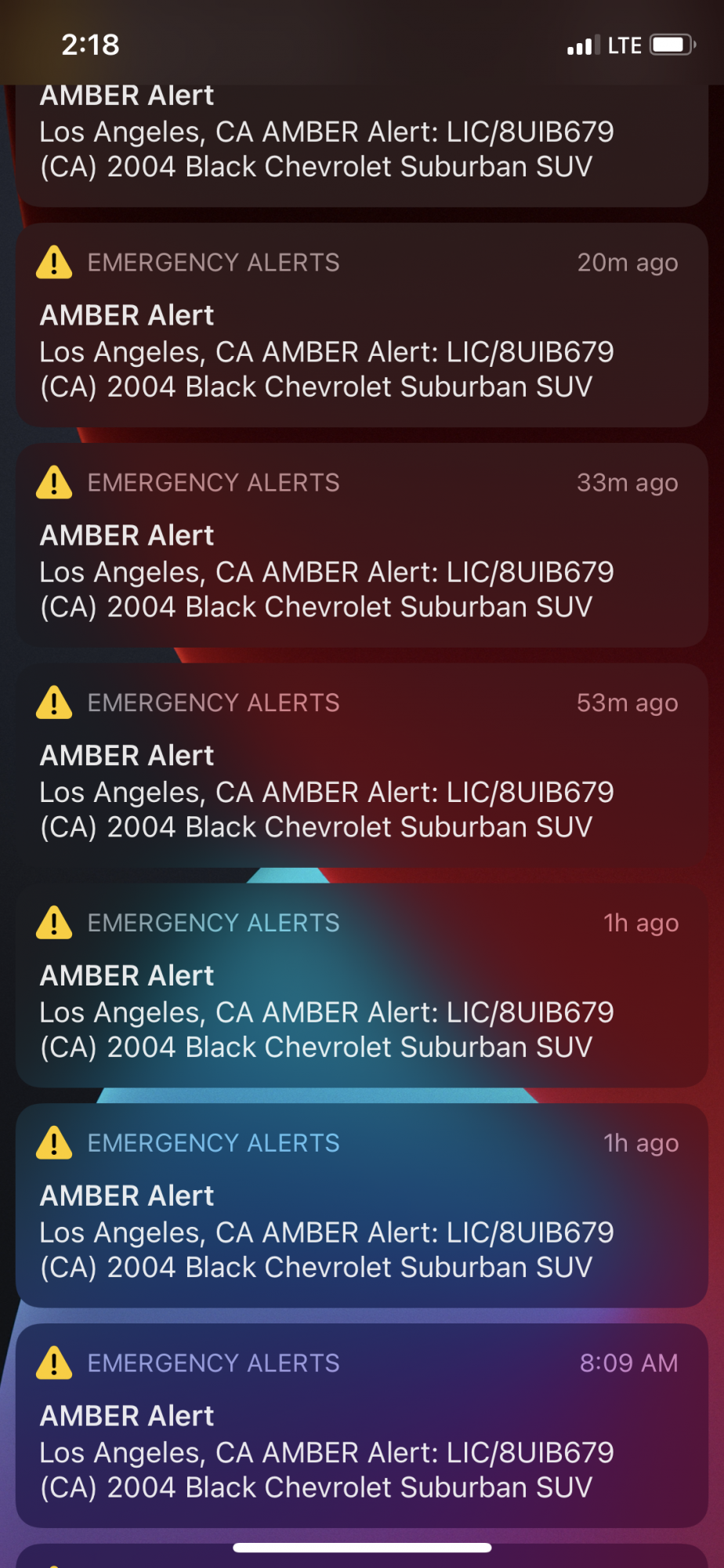Tap the AMBER Alert received 33m ago
This screenshot has height=1568, width=724.
(x=361, y=546)
